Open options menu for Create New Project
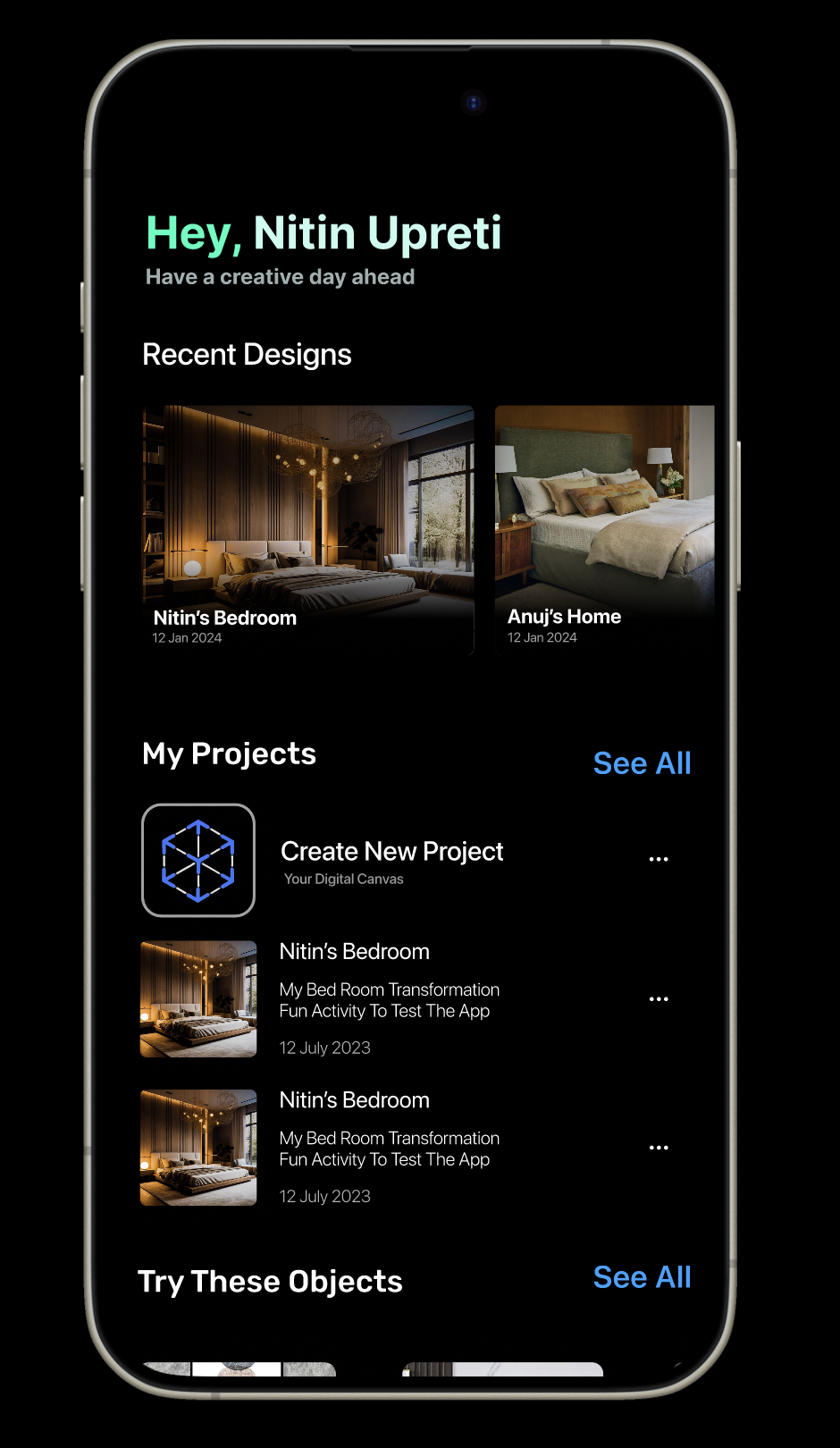Image resolution: width=840 pixels, height=1448 pixels. coord(659,859)
